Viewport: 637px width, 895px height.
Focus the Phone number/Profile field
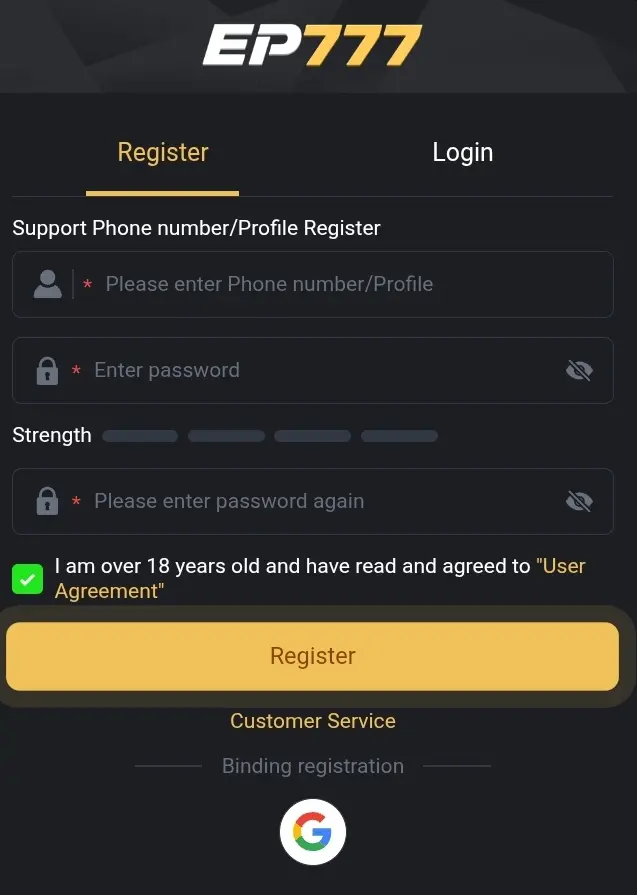point(313,284)
